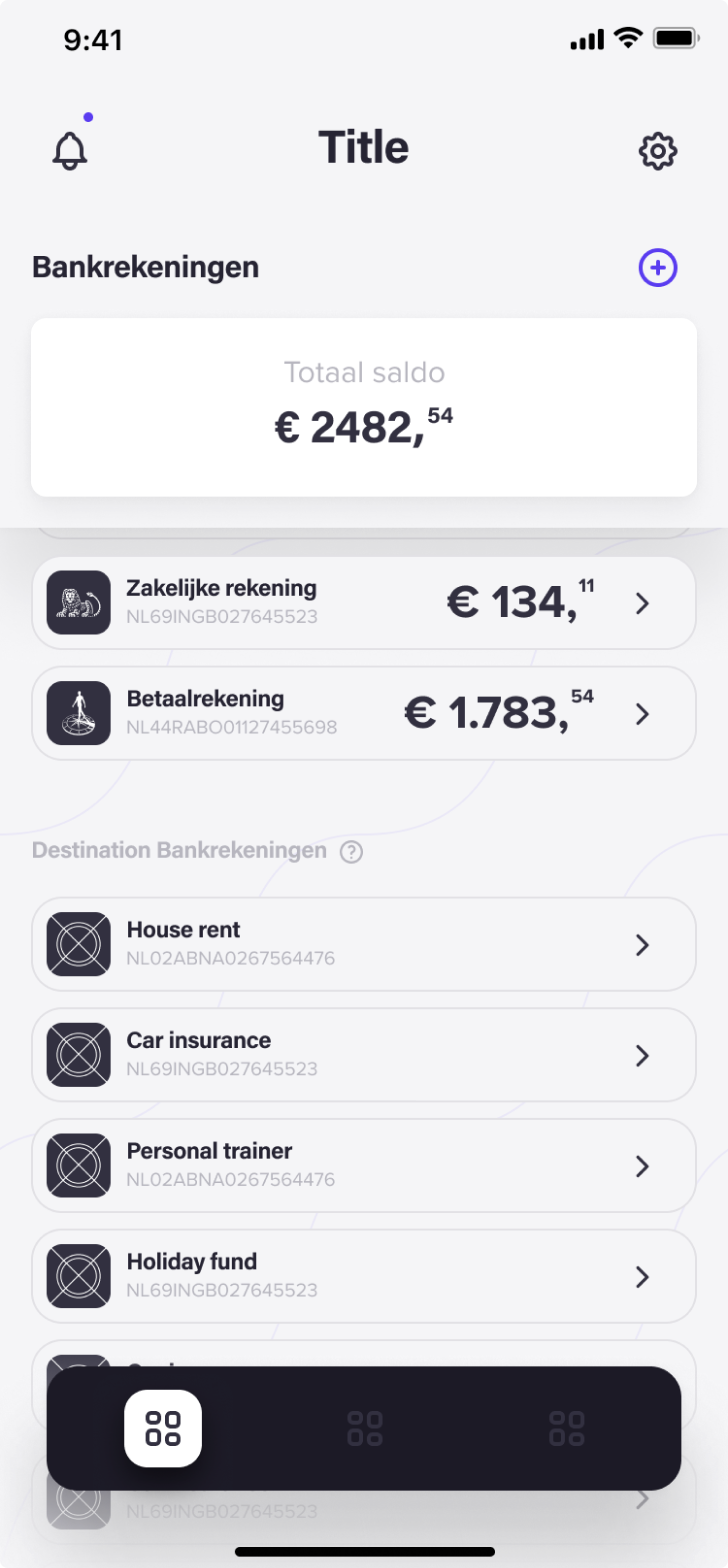This screenshot has height=1568, width=728.
Task: Open the Holiday fund destination account
Action: pos(364,1276)
